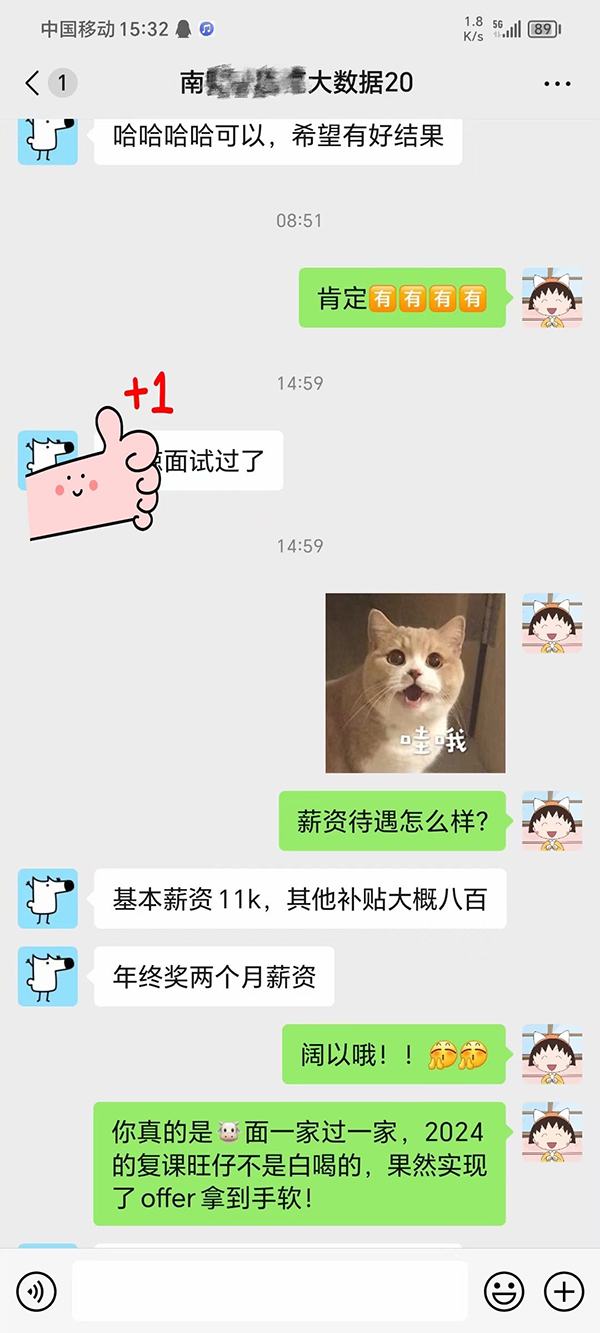
Task: Open avatar beside 年终奖两个月薪资 message
Action: tap(48, 976)
